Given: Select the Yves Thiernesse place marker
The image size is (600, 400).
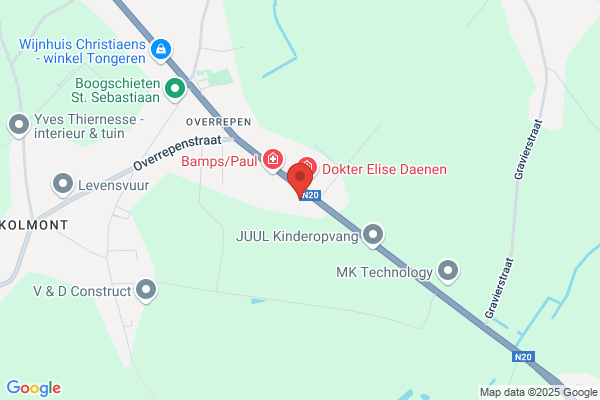Looking at the screenshot, I should pos(19,126).
